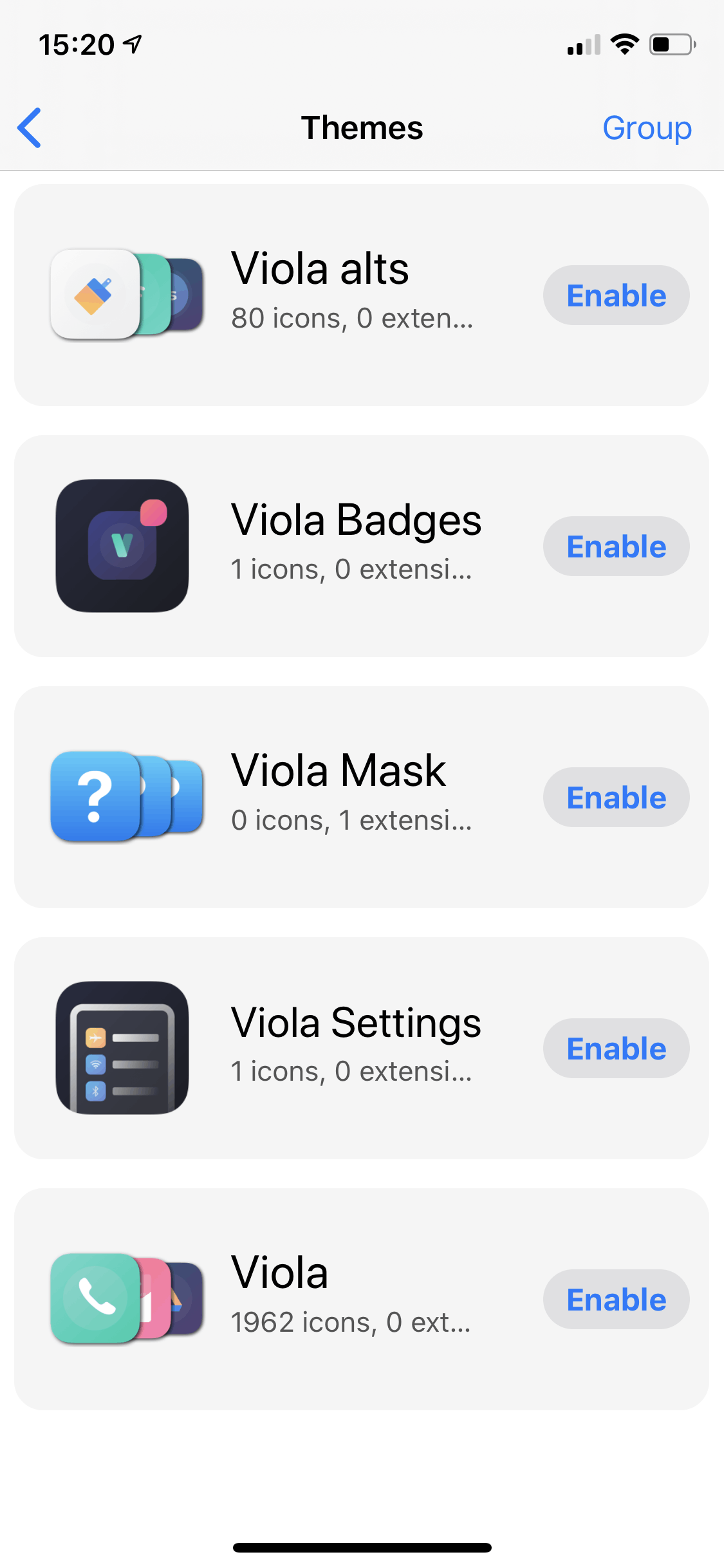Screen dimensions: 724x1568
Task: Tap the Group button in the header
Action: pos(646,127)
